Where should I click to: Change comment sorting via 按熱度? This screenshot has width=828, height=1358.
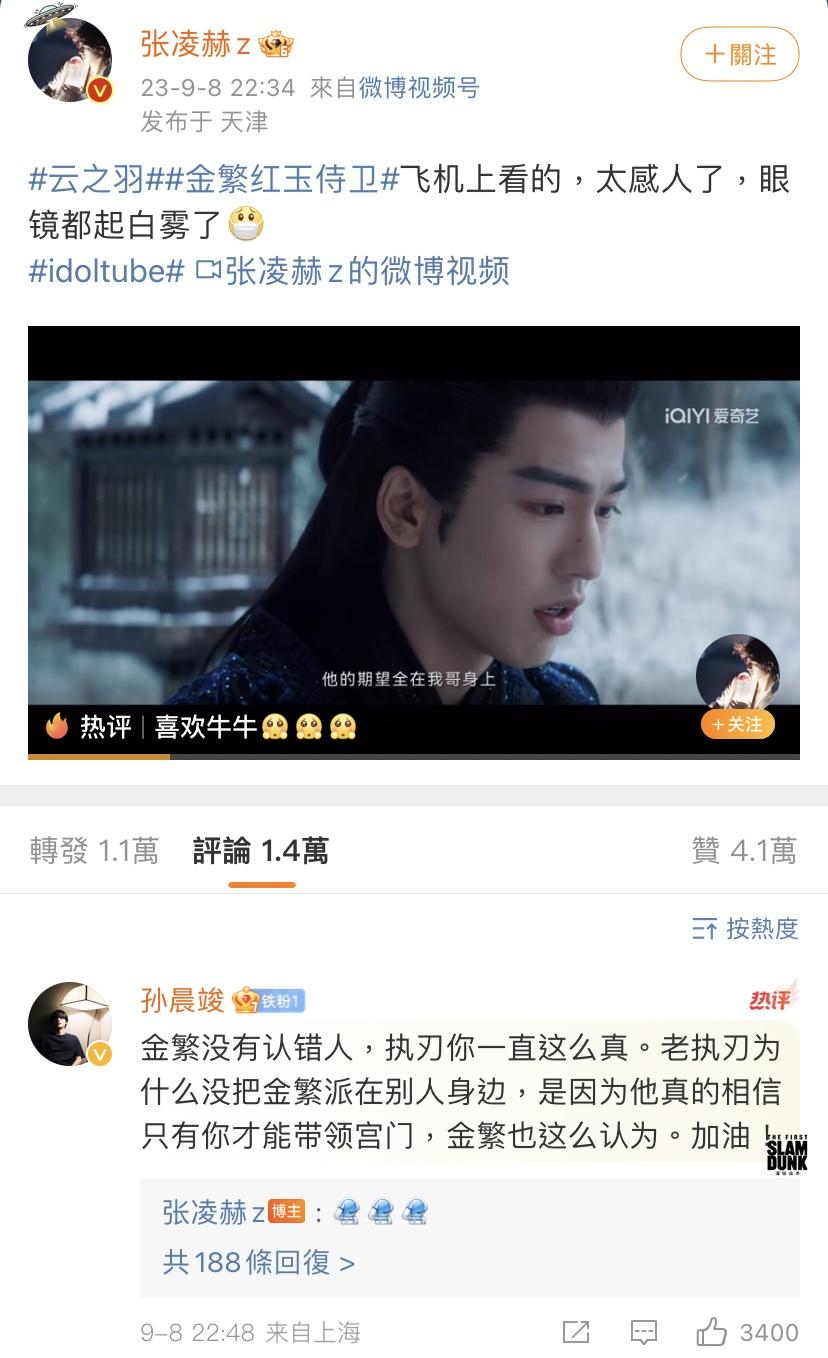pyautogui.click(x=745, y=929)
